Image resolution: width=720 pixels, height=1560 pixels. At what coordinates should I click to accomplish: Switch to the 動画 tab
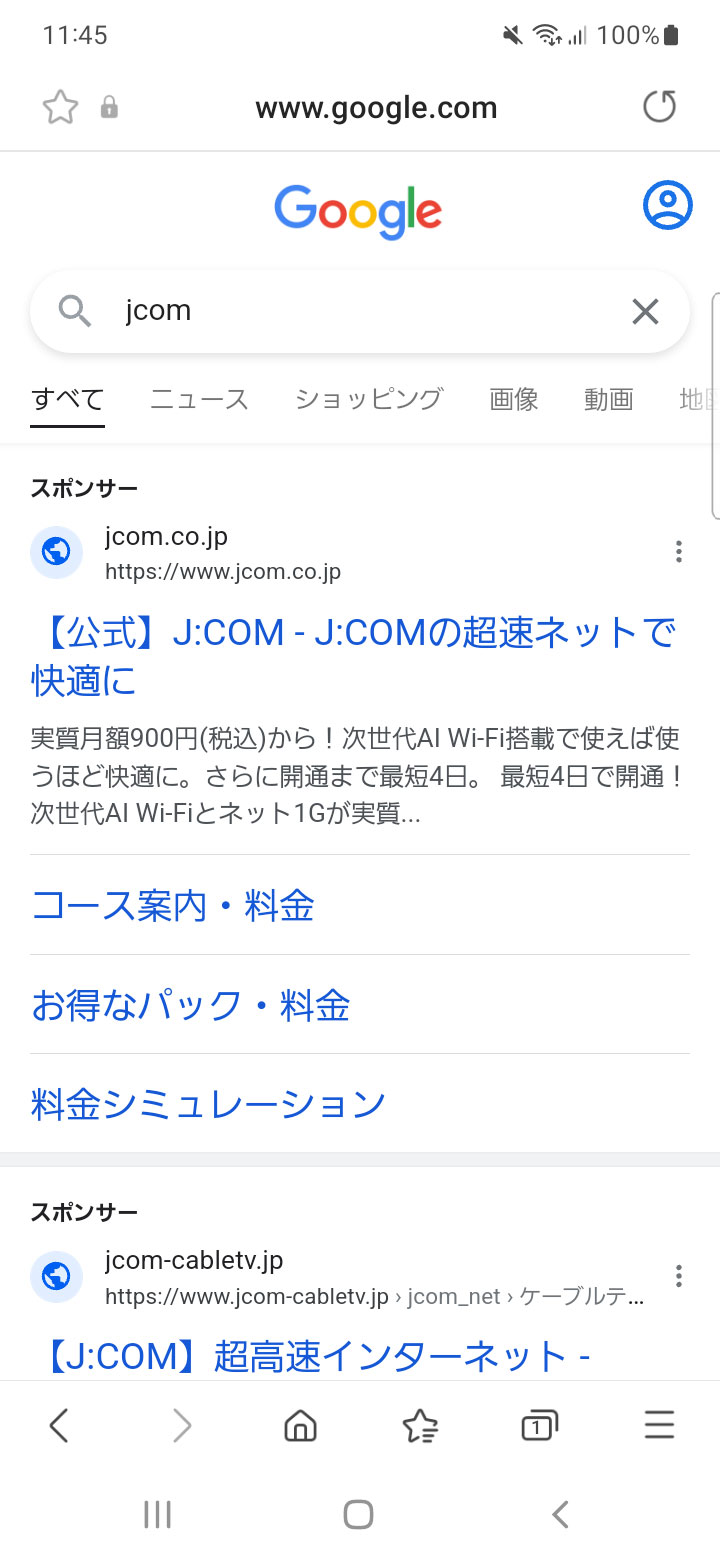tap(609, 399)
